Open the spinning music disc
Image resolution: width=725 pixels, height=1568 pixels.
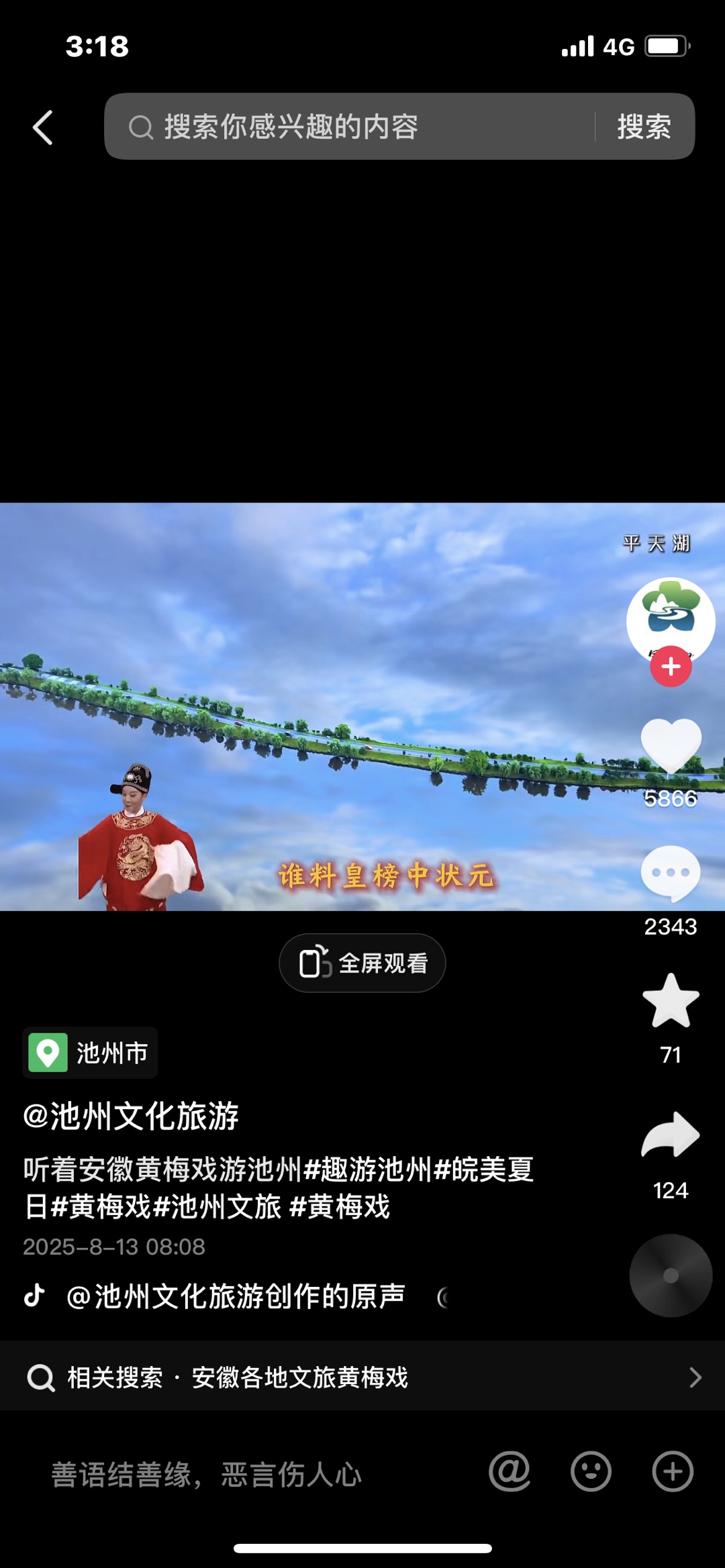tap(671, 1275)
